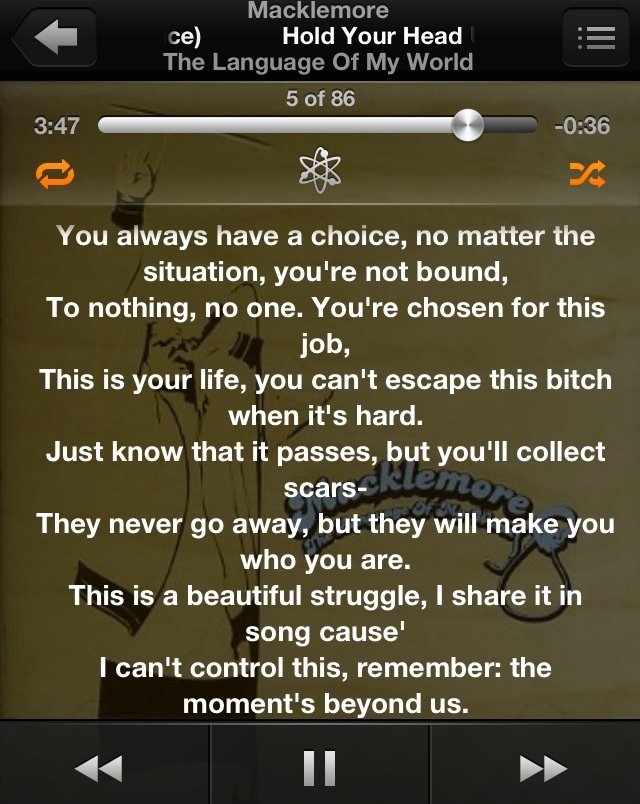
Task: Tap the Genius atom icon
Action: point(320,172)
